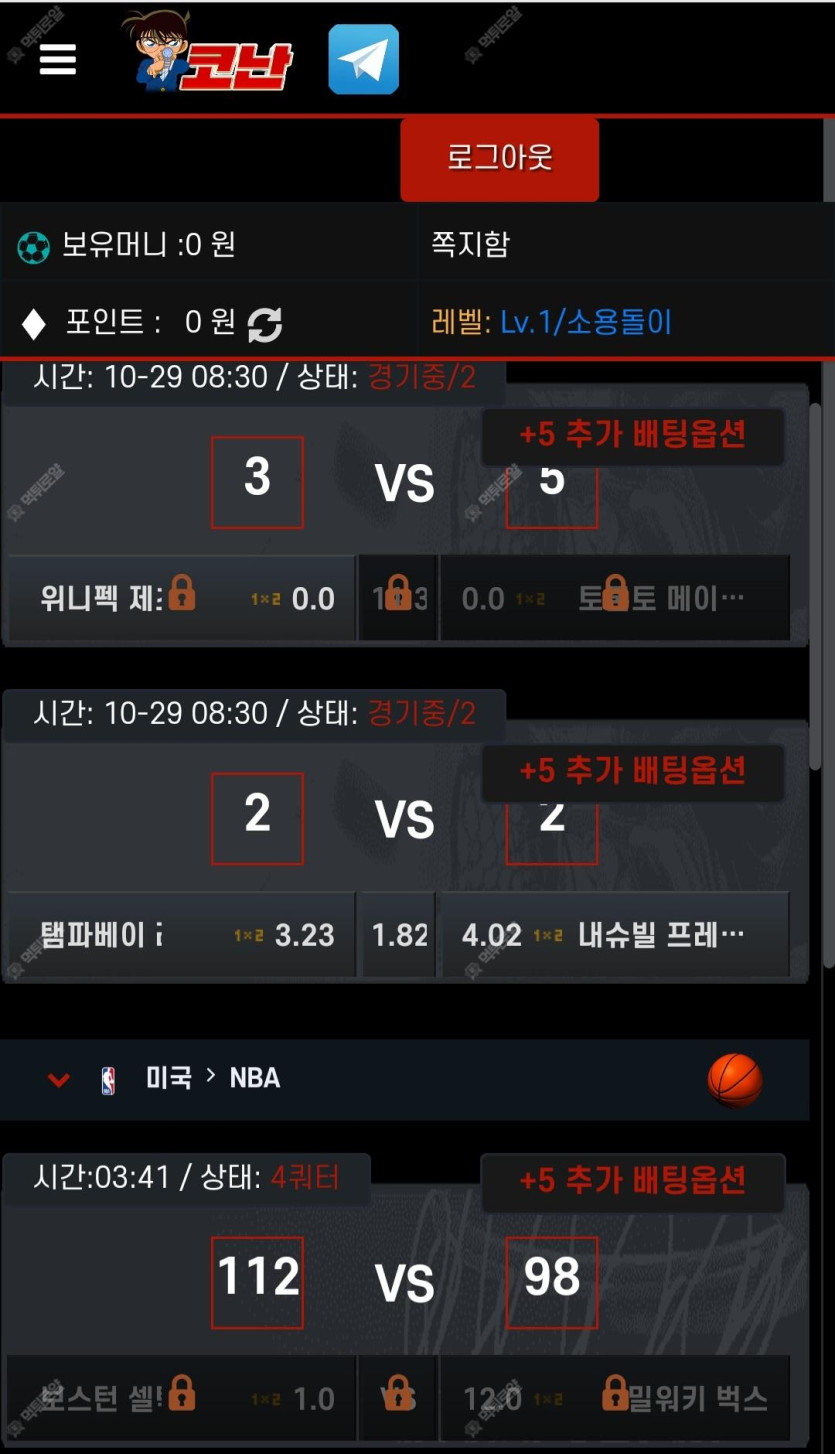Select Tampa Bay win odds 3.23
Screen dimensions: 835x1454
[x=182, y=935]
